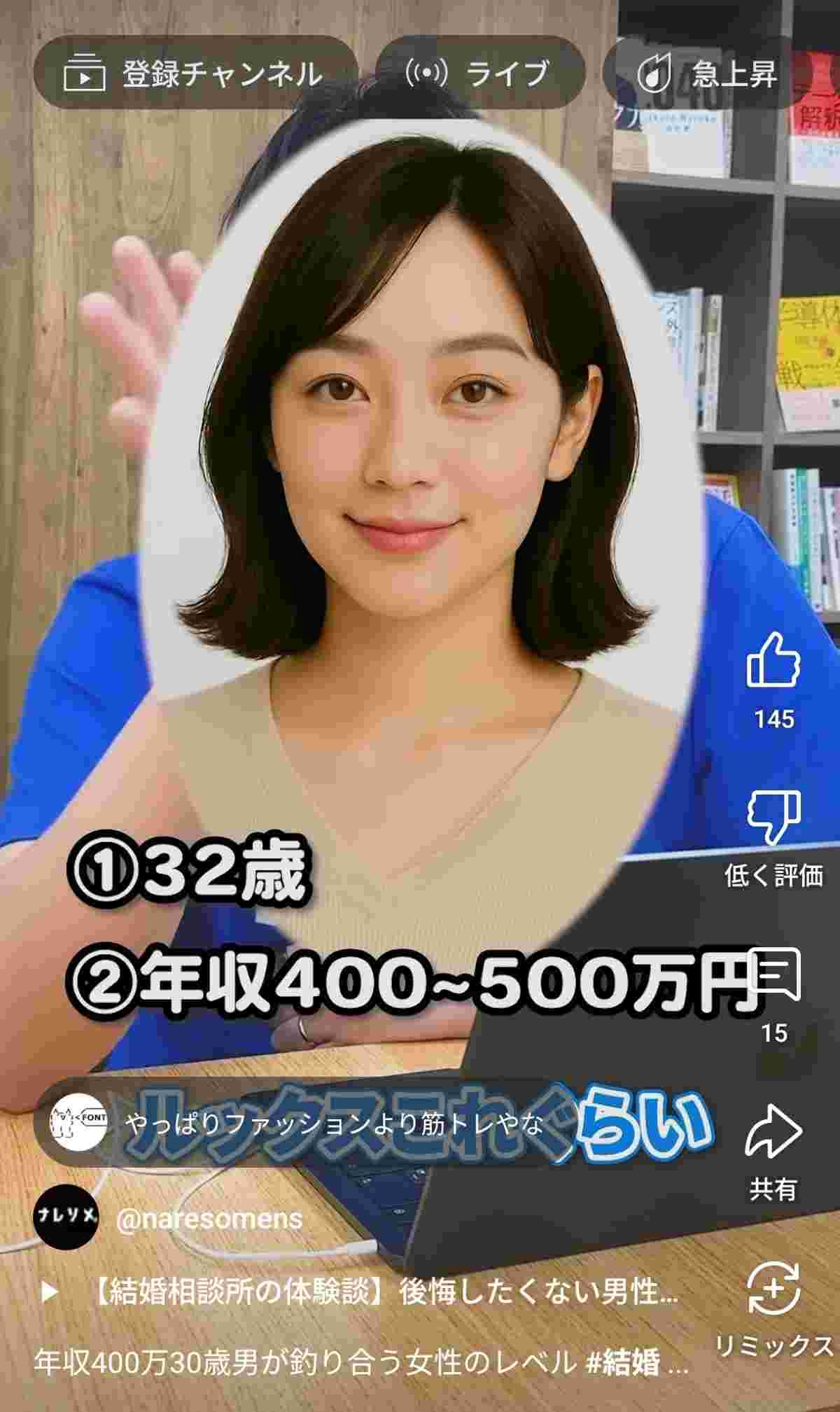840x1412 pixels.
Task: Switch to the ライブ live chip
Action: [480, 73]
